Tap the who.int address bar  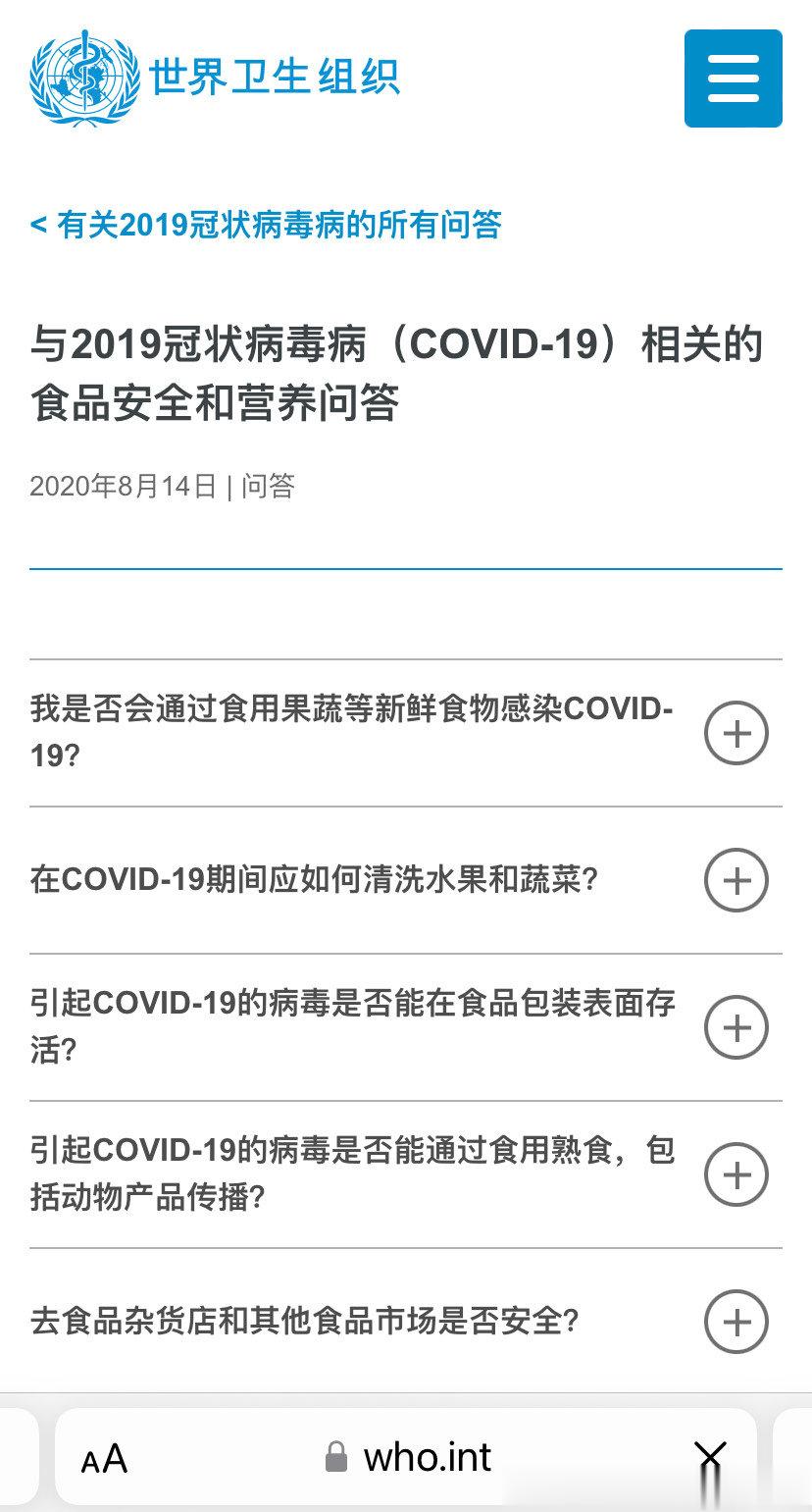(x=409, y=1457)
